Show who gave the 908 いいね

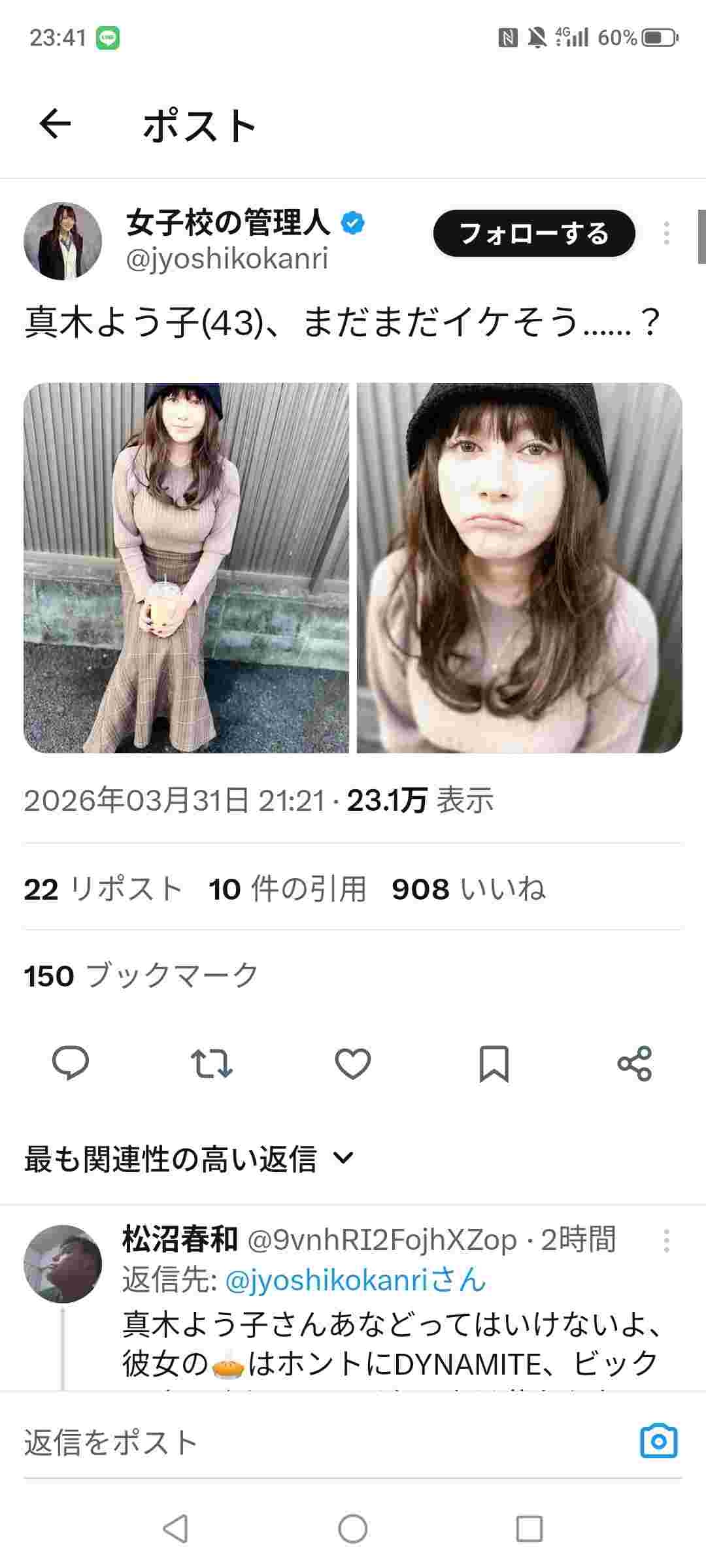tap(468, 889)
